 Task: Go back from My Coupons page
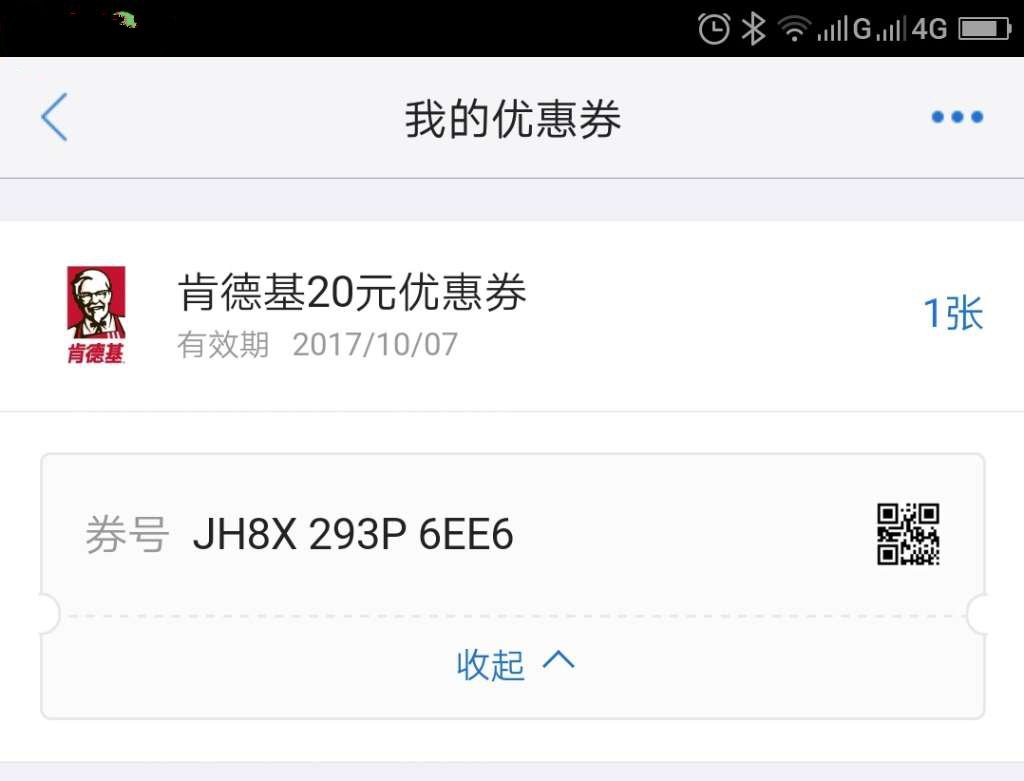(54, 118)
